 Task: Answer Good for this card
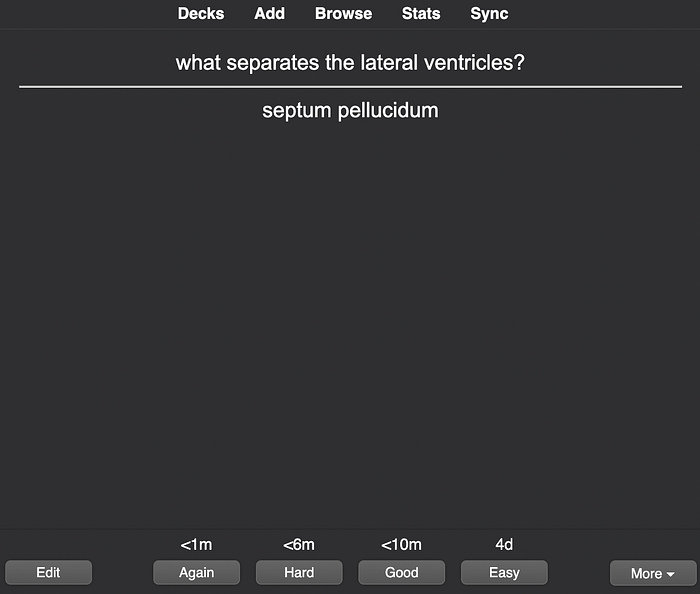pos(401,572)
